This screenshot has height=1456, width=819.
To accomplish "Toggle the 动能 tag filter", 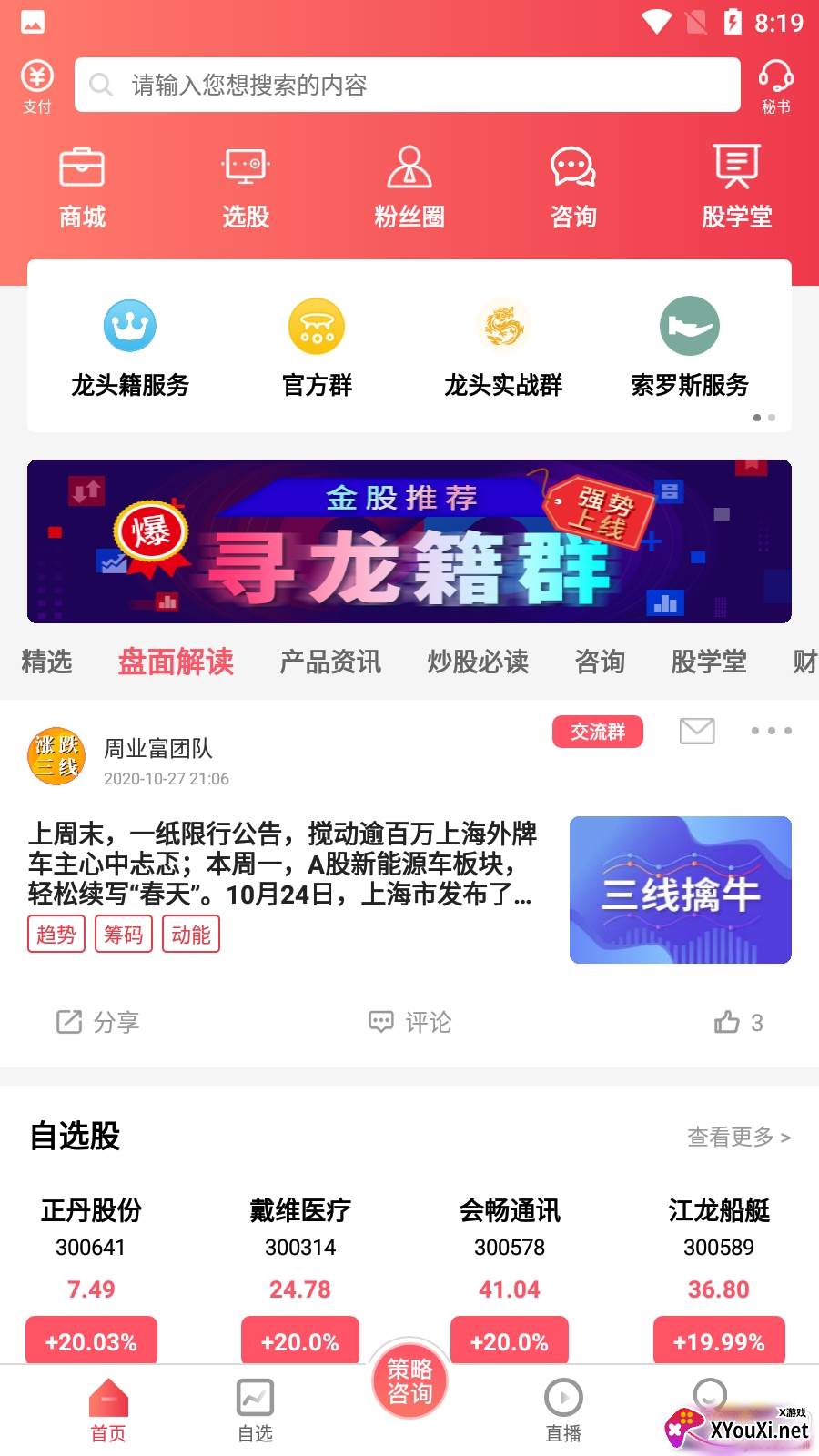I will click(x=190, y=934).
